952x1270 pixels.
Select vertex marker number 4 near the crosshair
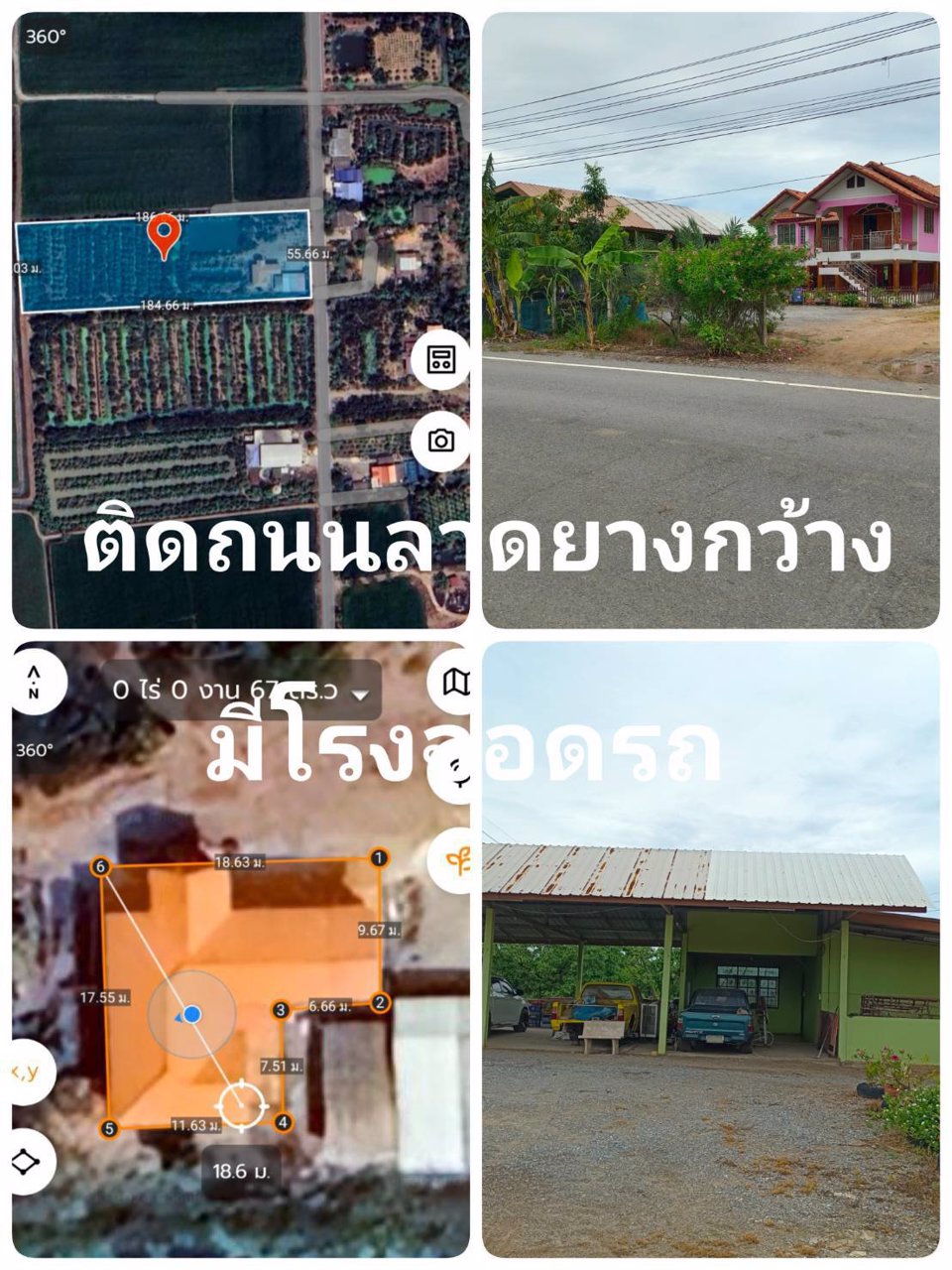click(x=282, y=1121)
